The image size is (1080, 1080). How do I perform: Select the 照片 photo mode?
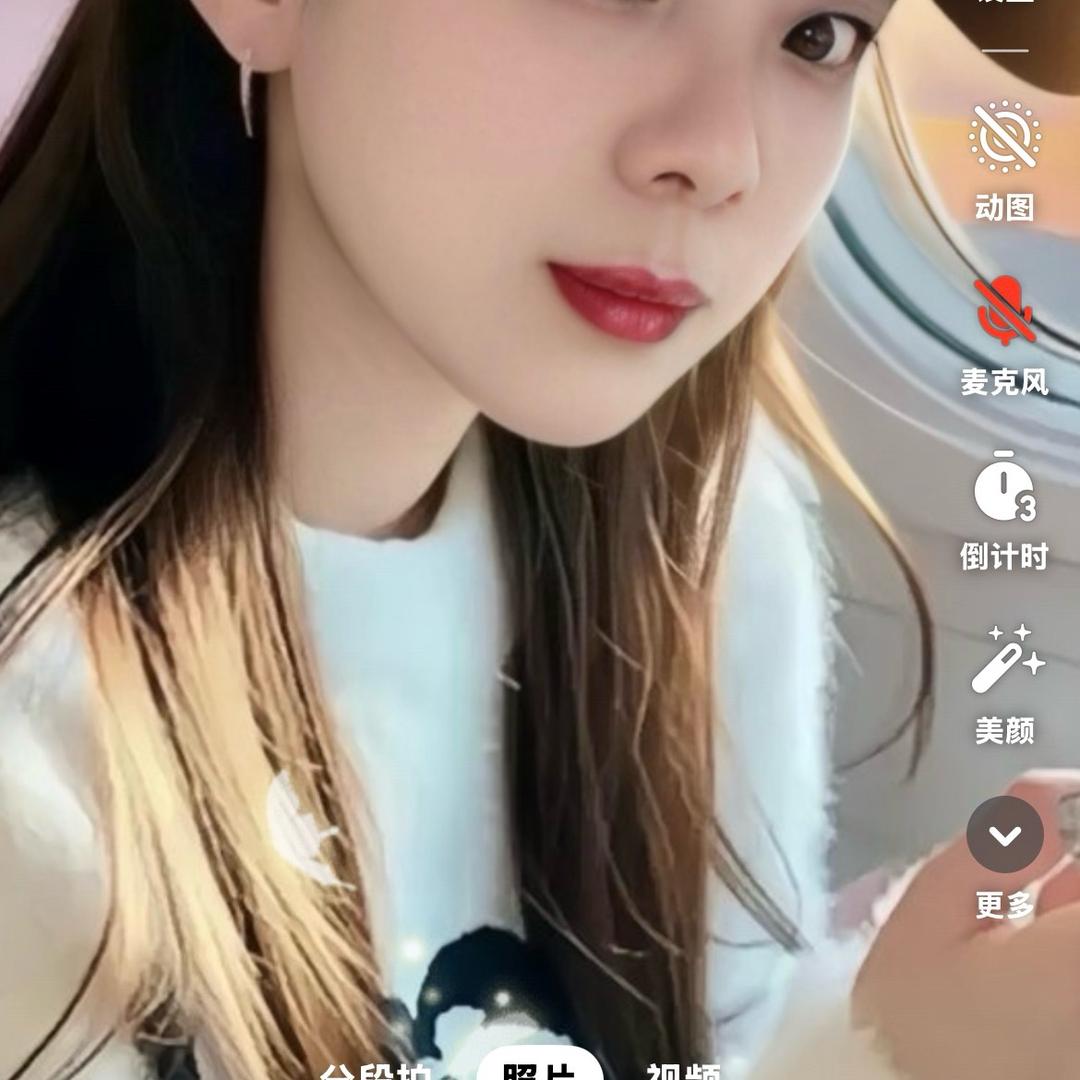540,1068
